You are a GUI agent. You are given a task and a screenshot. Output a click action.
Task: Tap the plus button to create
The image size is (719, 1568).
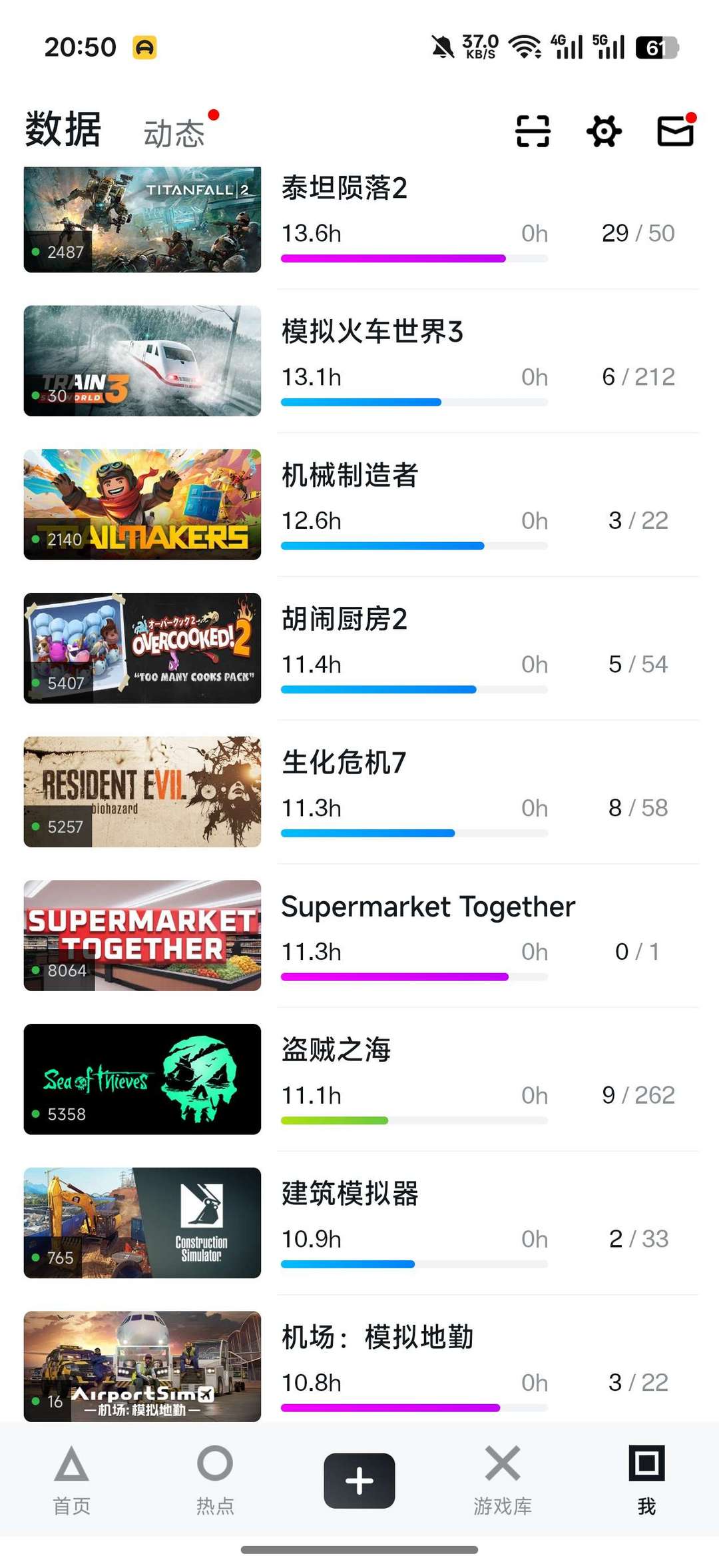coord(359,1480)
